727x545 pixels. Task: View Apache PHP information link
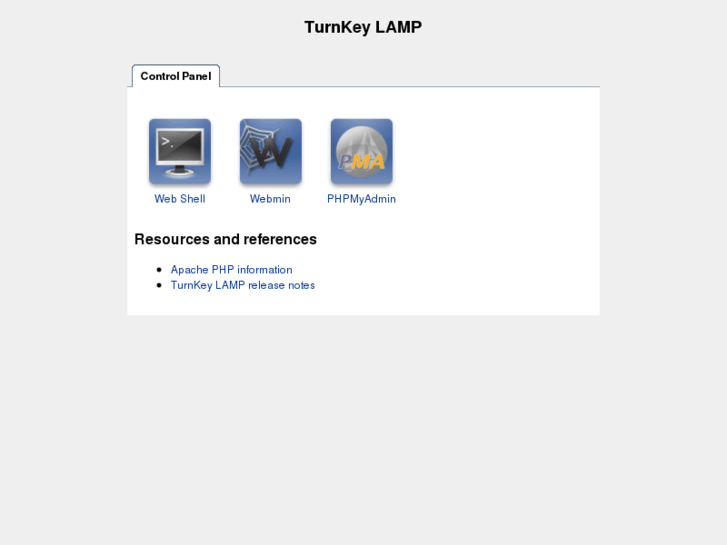[231, 270]
